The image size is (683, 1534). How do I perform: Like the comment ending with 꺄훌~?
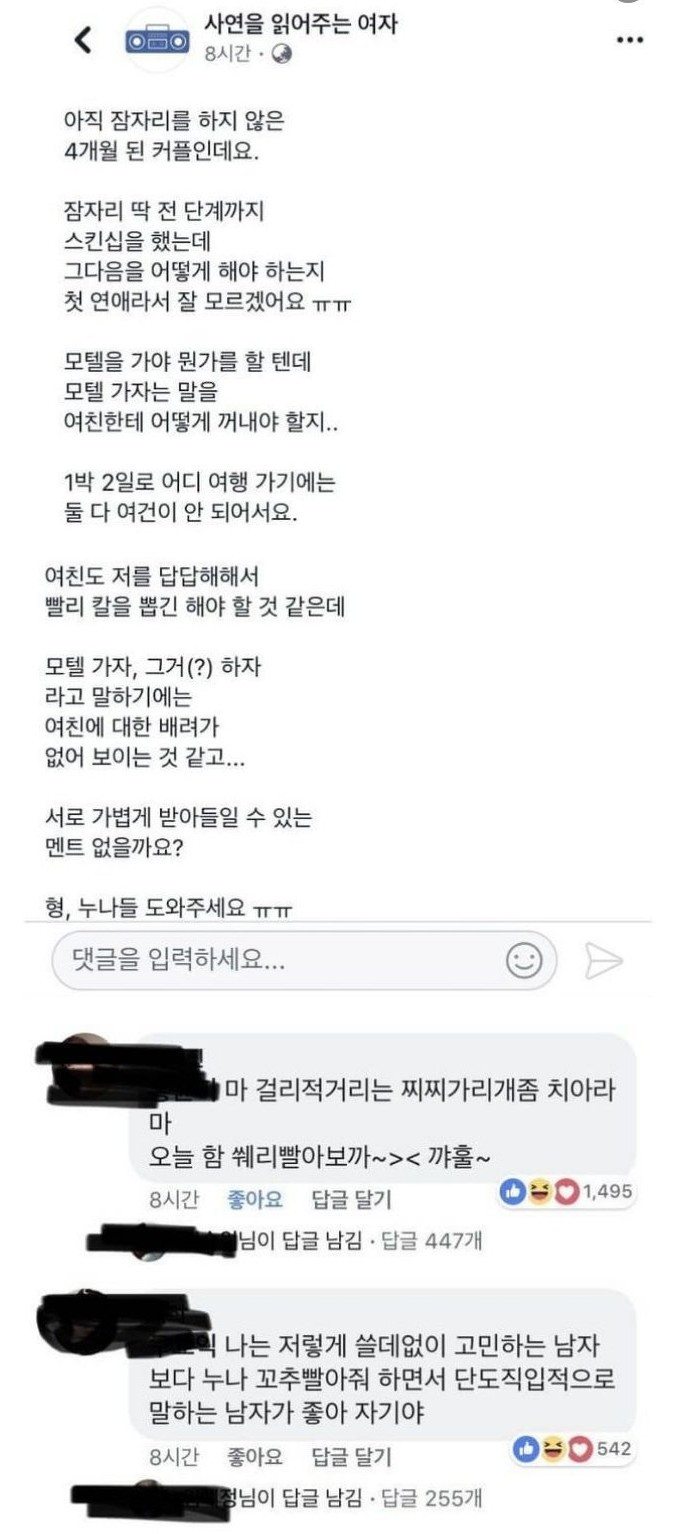pyautogui.click(x=255, y=1199)
